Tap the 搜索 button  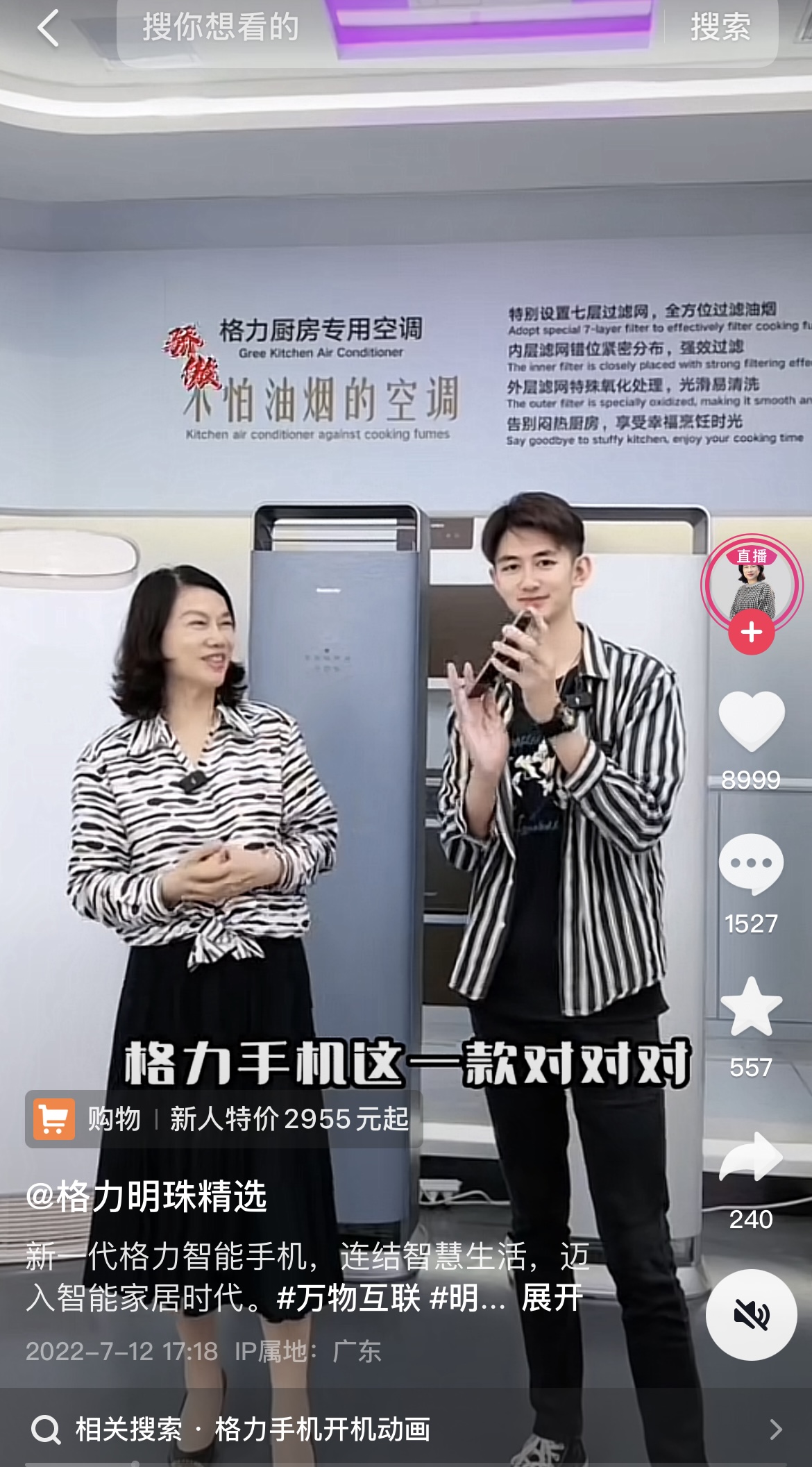[x=720, y=28]
